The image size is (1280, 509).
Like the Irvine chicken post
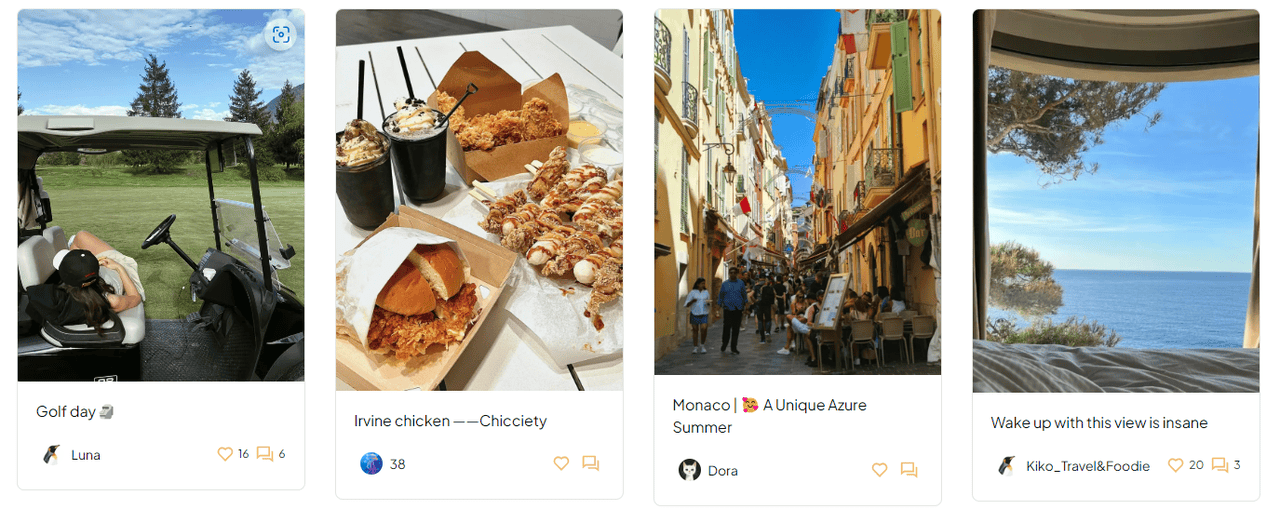[x=561, y=463]
